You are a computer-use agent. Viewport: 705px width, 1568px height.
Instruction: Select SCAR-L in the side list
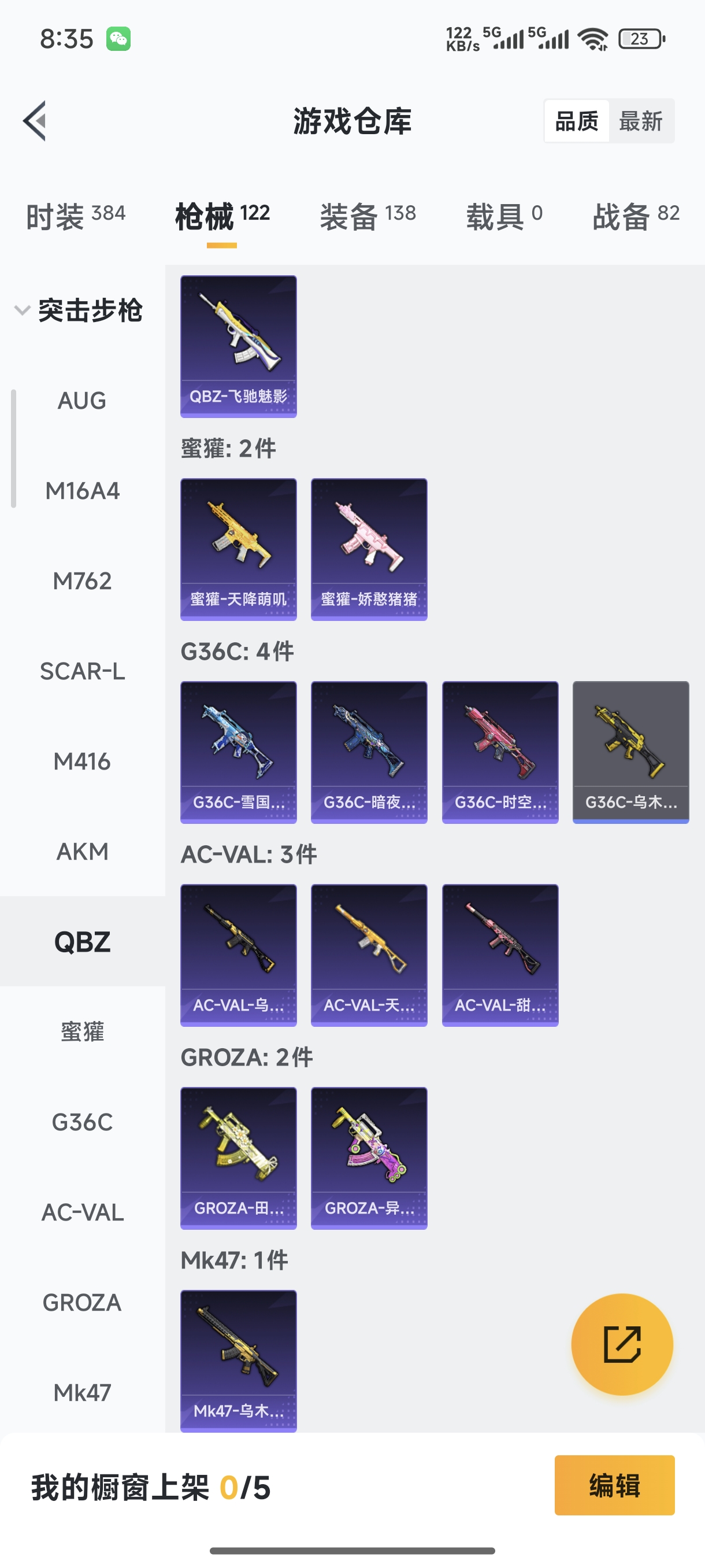click(82, 671)
